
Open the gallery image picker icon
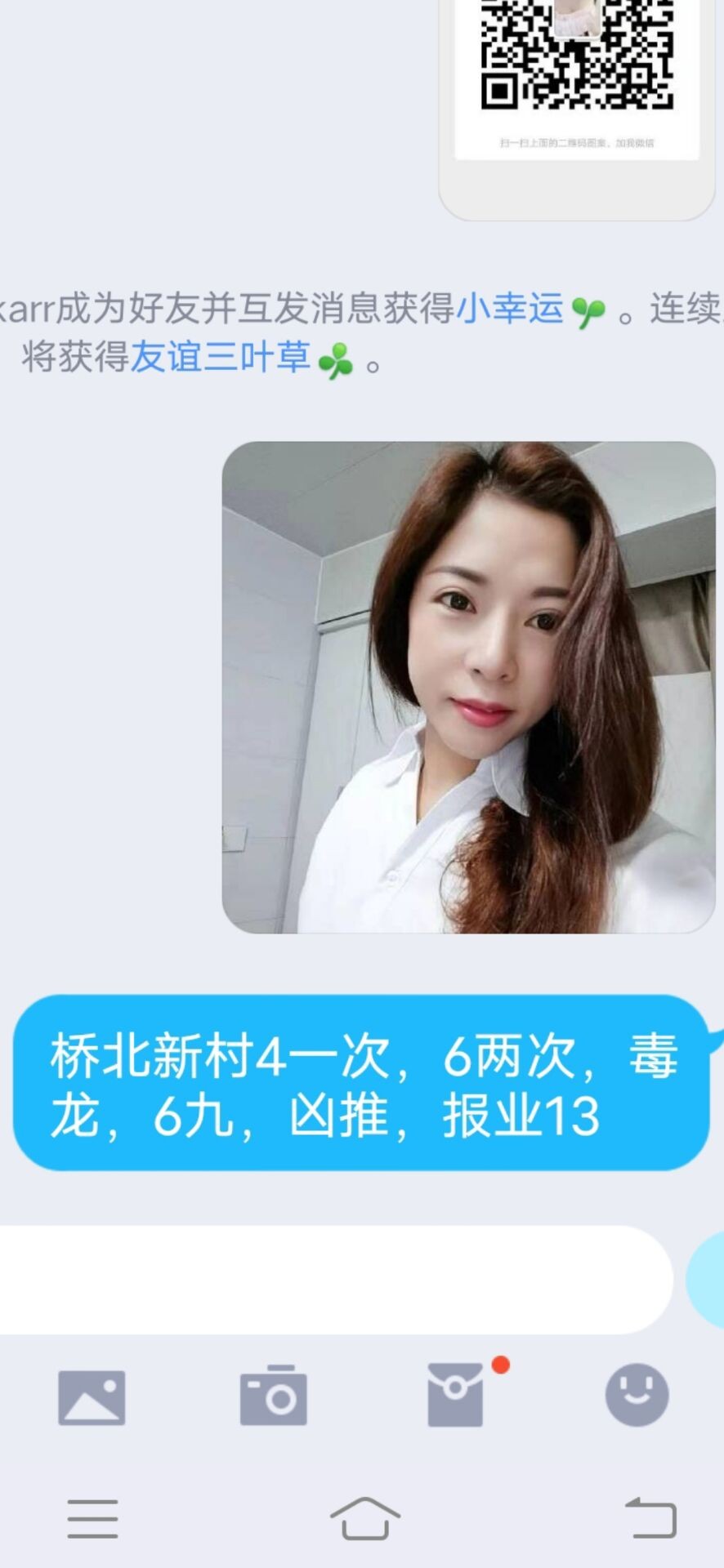pos(92,1397)
